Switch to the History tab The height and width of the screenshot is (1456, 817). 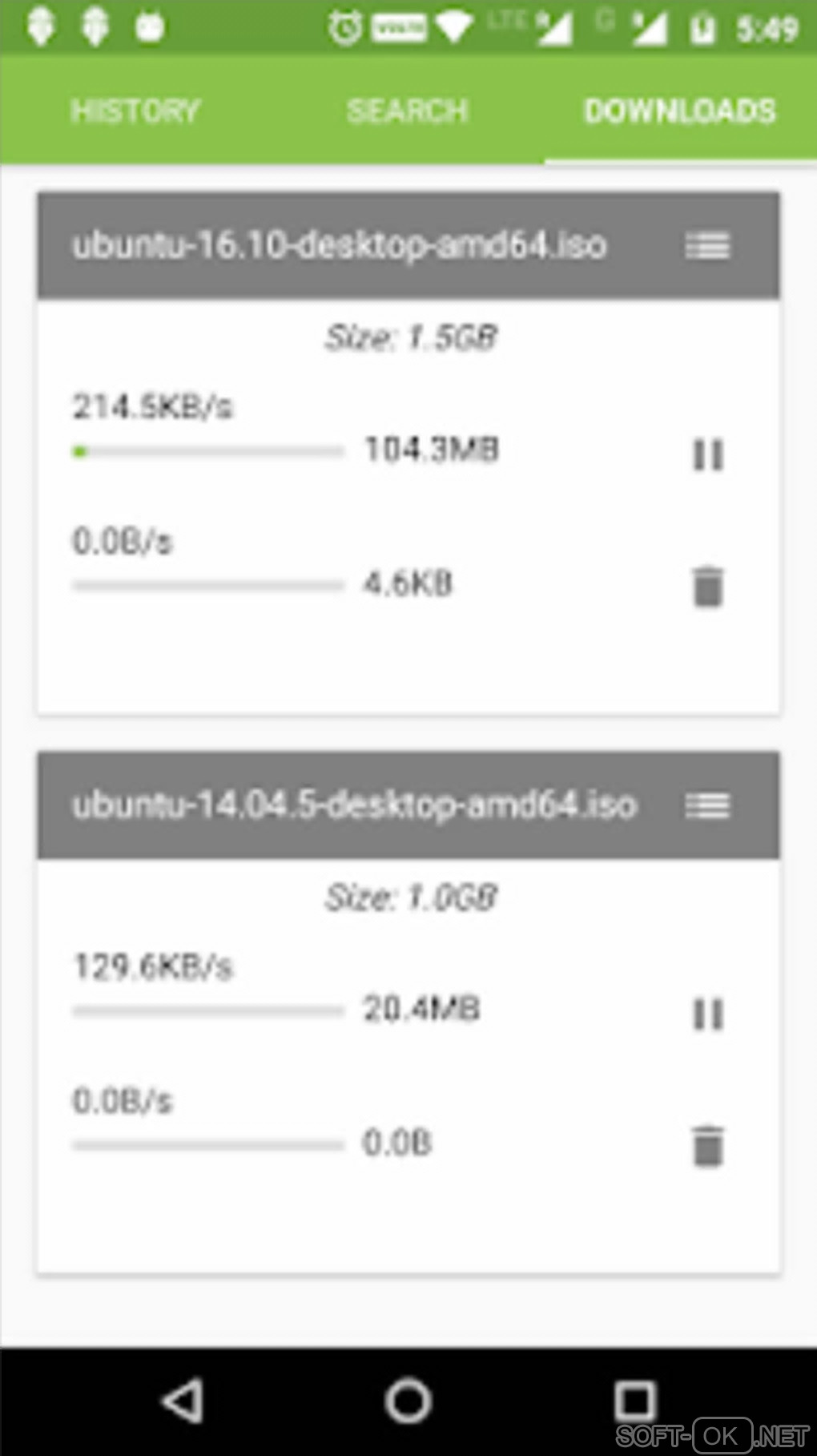[135, 111]
